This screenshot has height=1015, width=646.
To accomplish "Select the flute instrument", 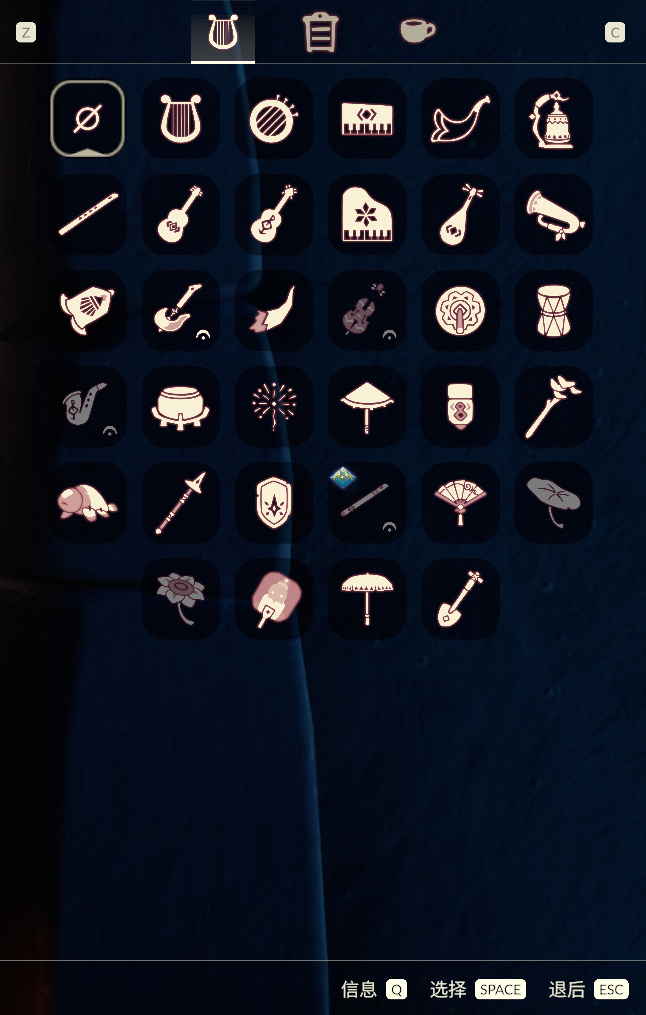I will click(x=88, y=214).
